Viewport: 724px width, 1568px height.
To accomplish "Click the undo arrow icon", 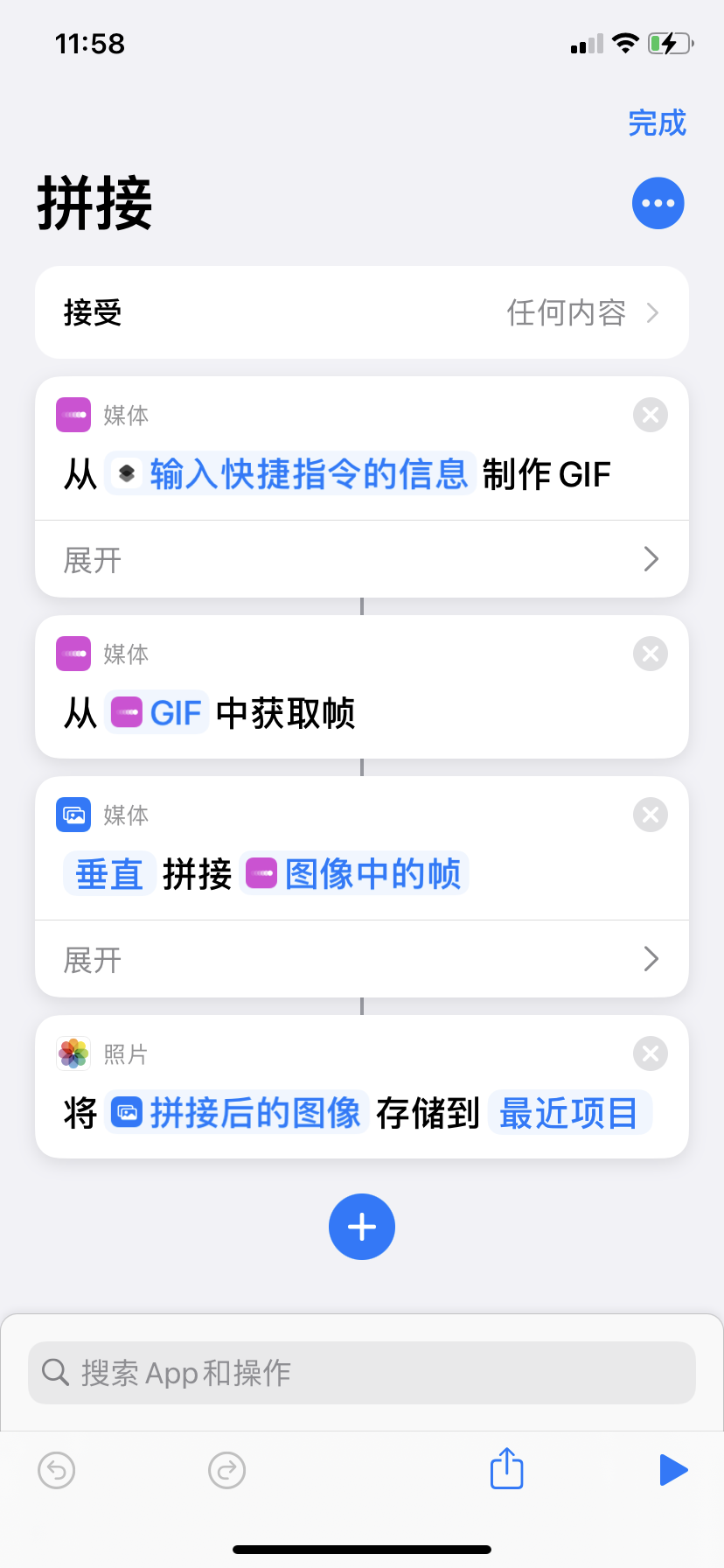I will (56, 1470).
